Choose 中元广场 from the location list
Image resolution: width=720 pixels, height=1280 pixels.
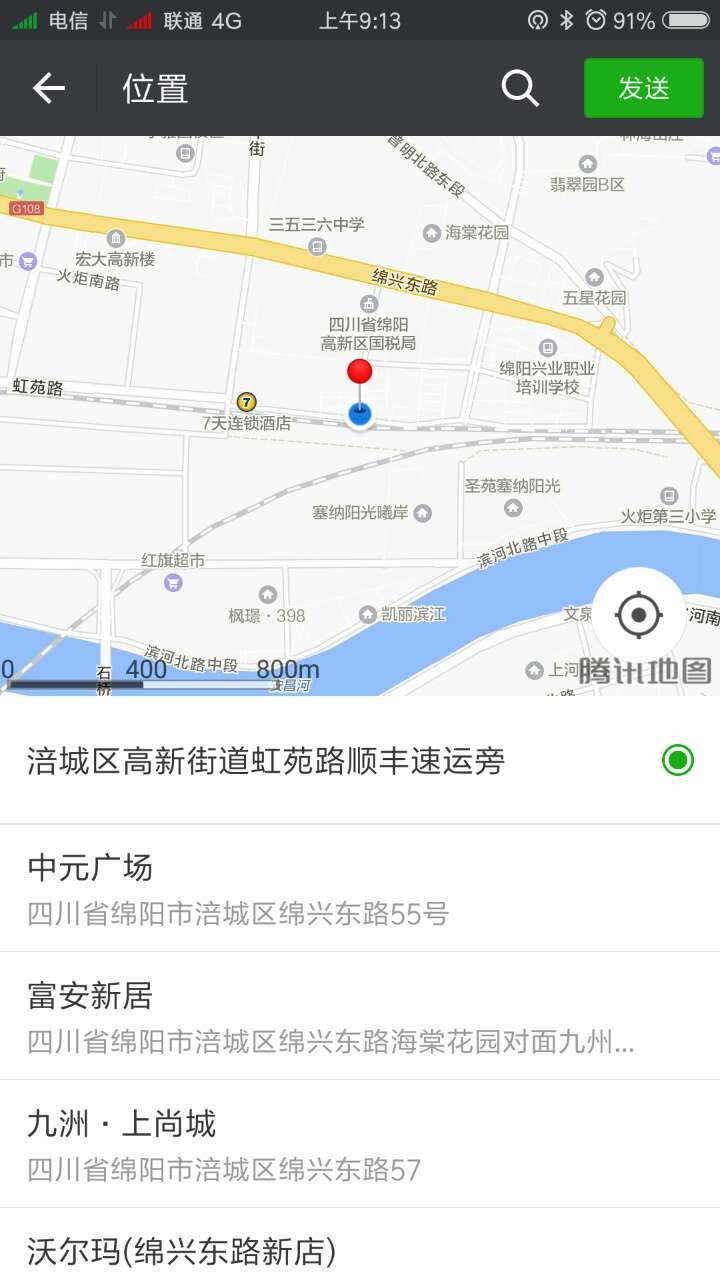(360, 888)
